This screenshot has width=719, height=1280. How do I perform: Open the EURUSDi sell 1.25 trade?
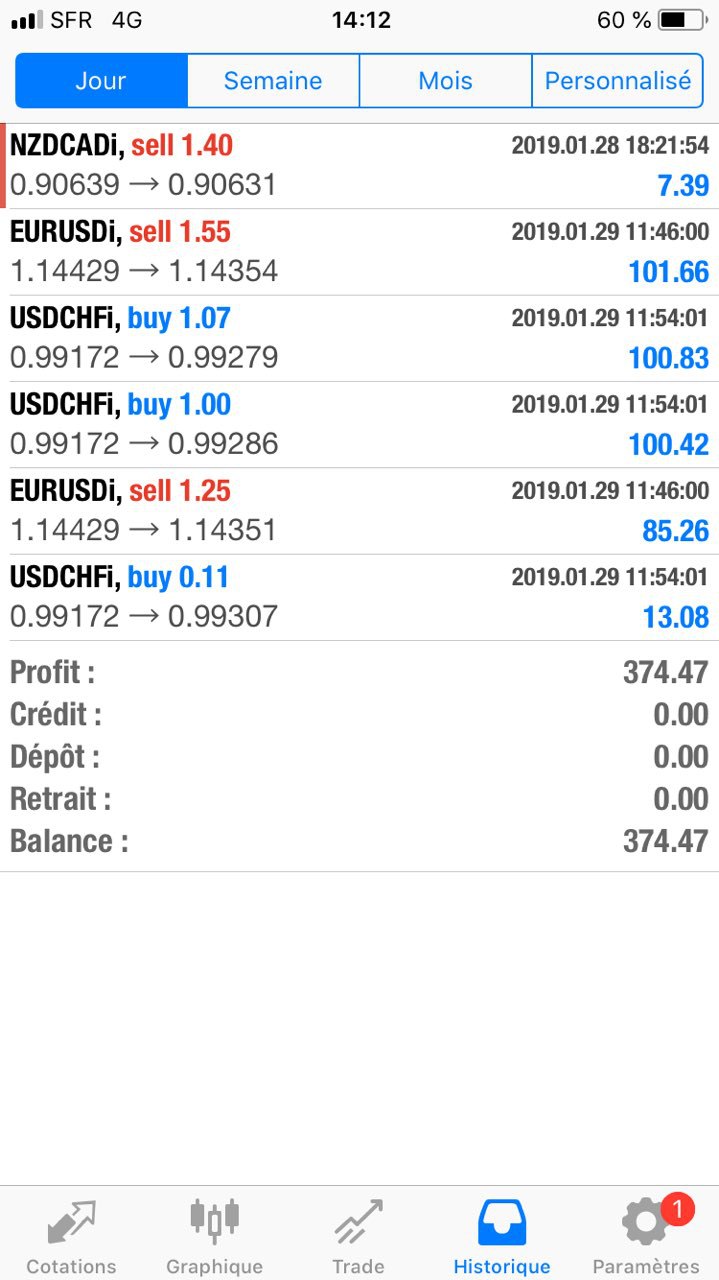pyautogui.click(x=359, y=511)
